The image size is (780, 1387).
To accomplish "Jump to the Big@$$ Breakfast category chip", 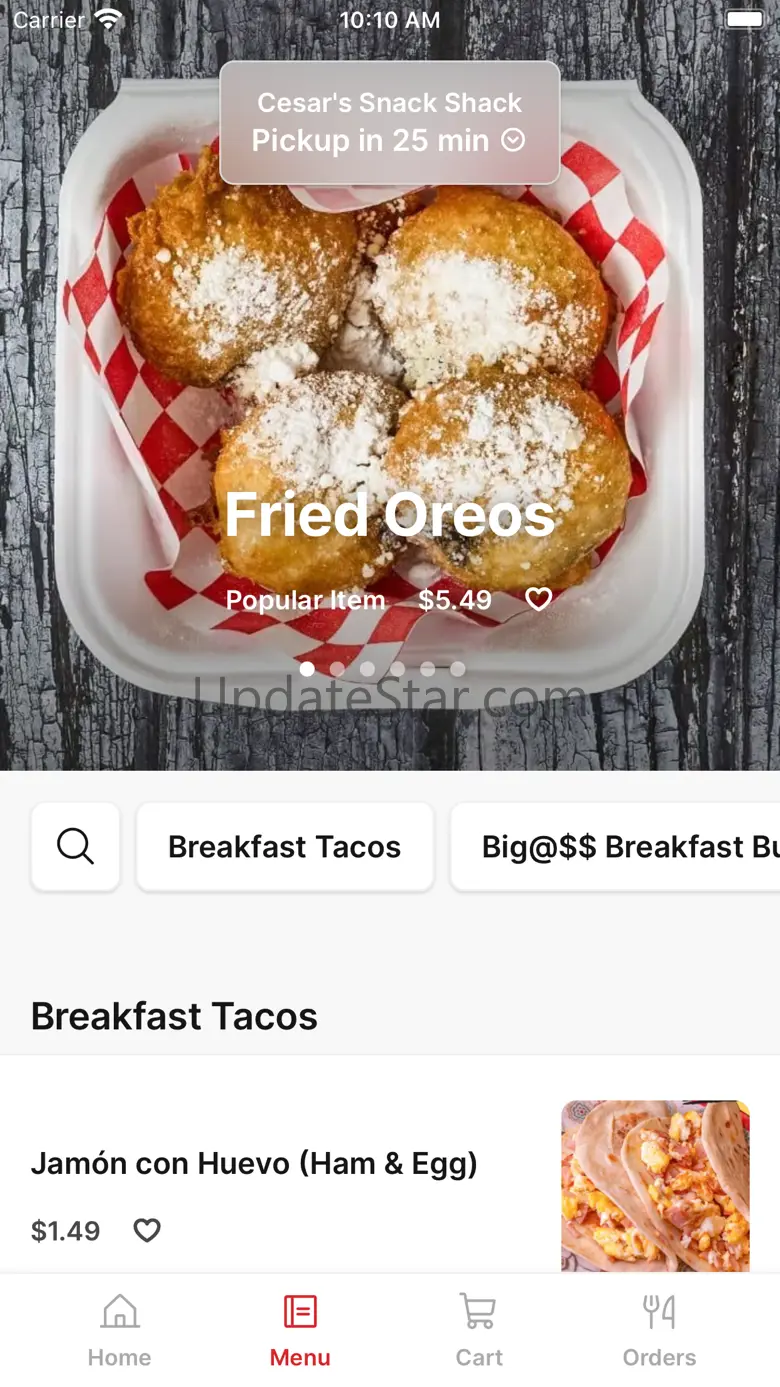I will click(x=615, y=846).
